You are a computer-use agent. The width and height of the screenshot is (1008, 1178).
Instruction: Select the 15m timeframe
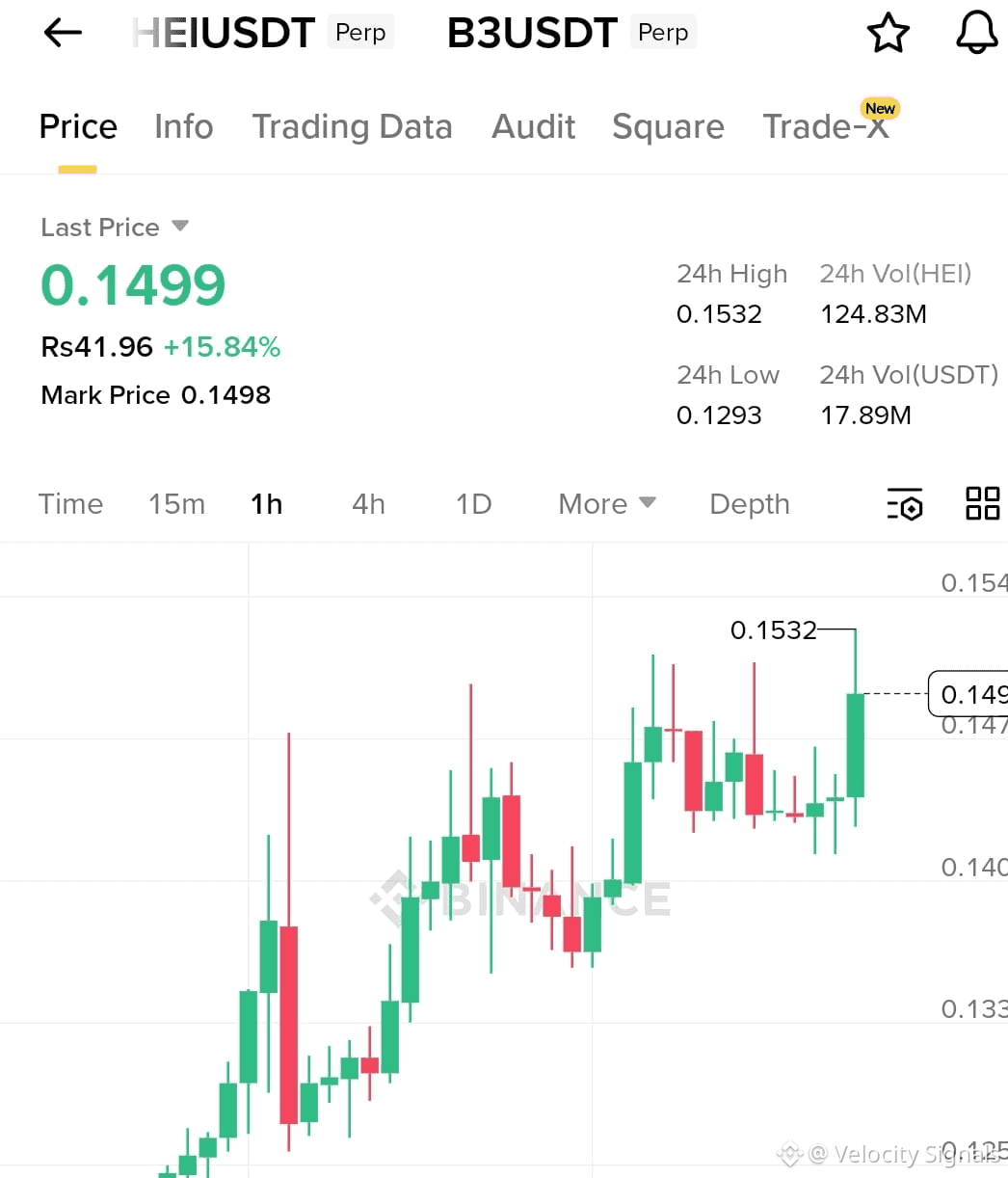point(176,503)
